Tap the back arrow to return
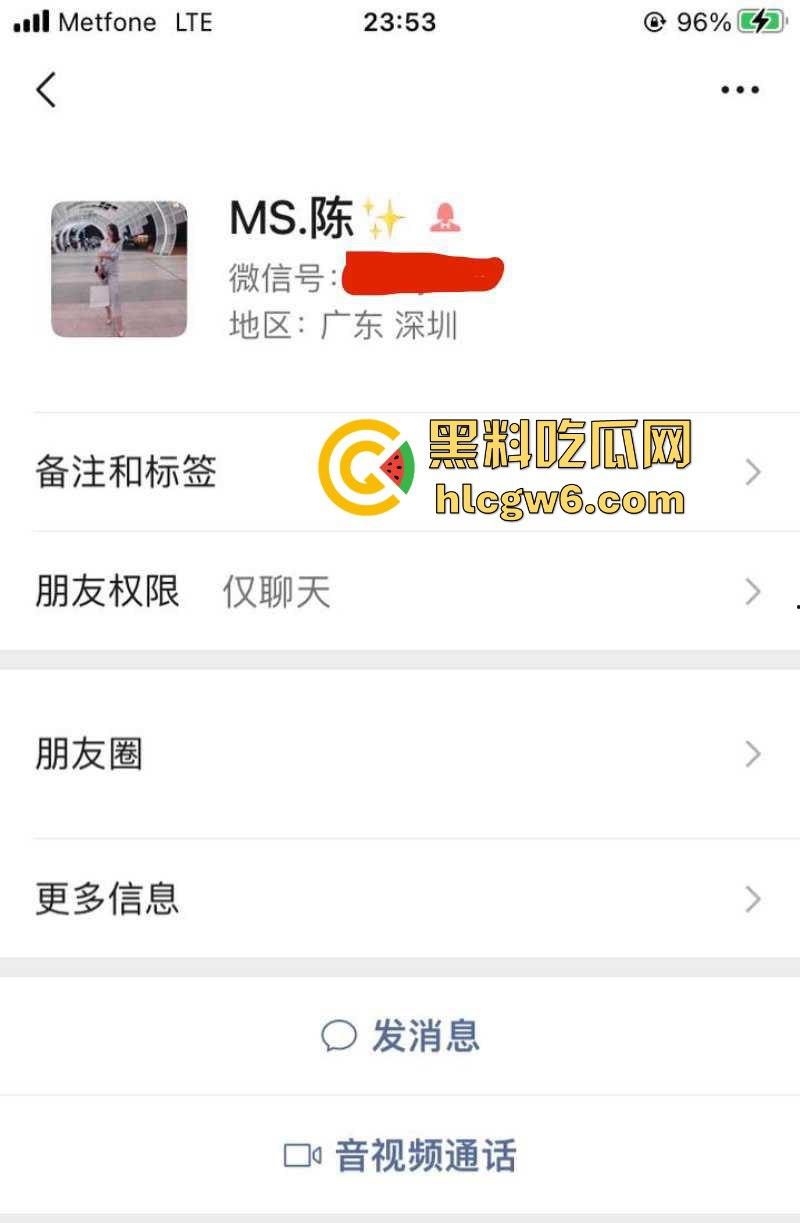This screenshot has height=1223, width=800. tap(45, 89)
